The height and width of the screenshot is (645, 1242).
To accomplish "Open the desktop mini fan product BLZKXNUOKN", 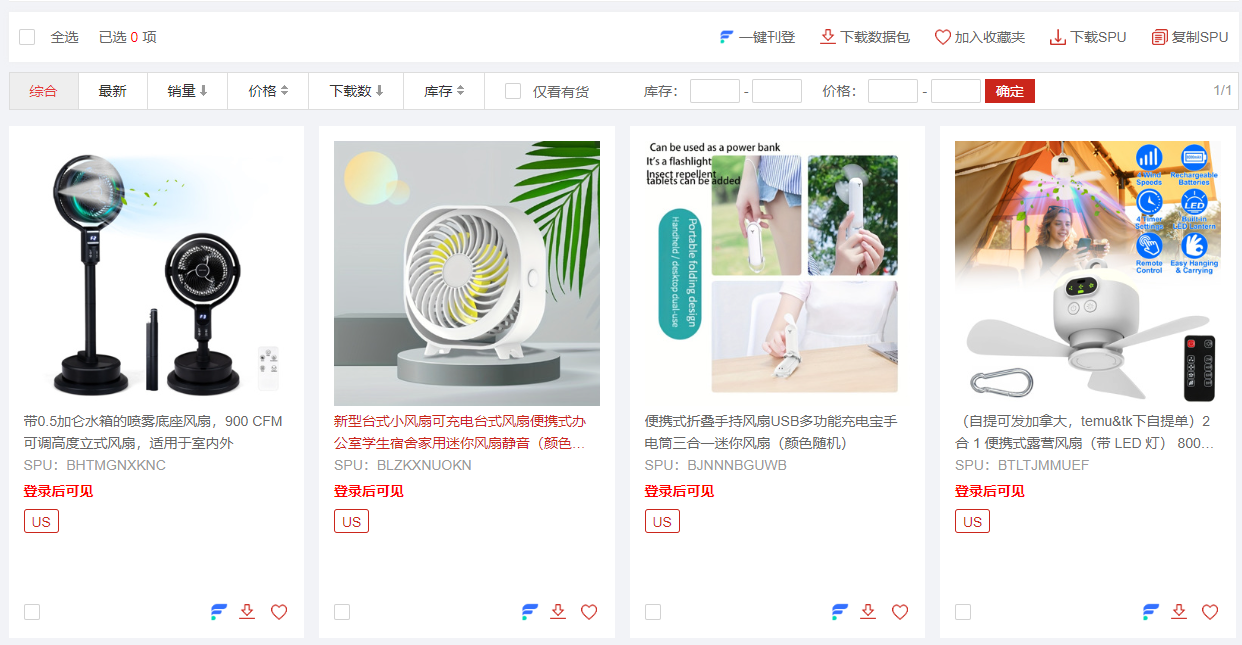I will [466, 270].
